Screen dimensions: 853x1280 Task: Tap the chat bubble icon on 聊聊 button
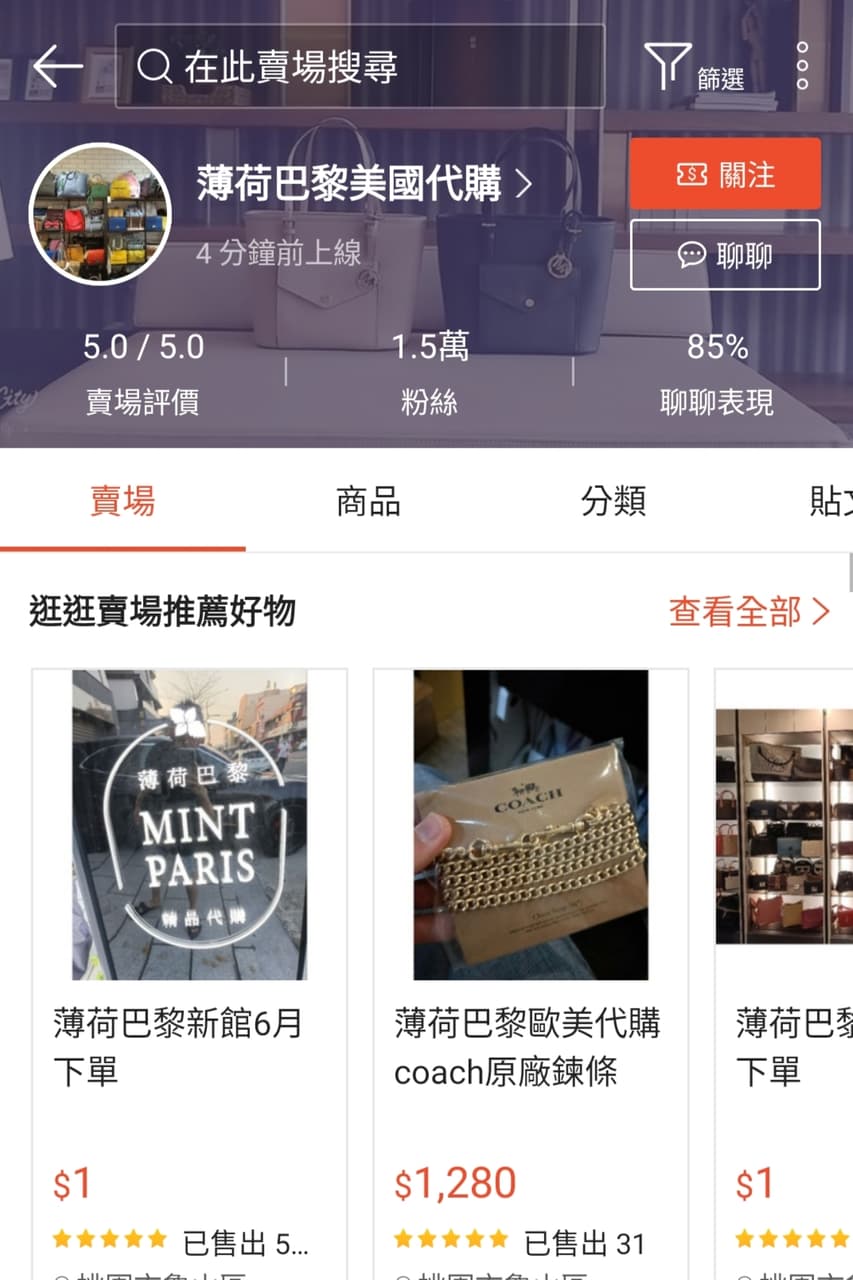[x=689, y=254]
